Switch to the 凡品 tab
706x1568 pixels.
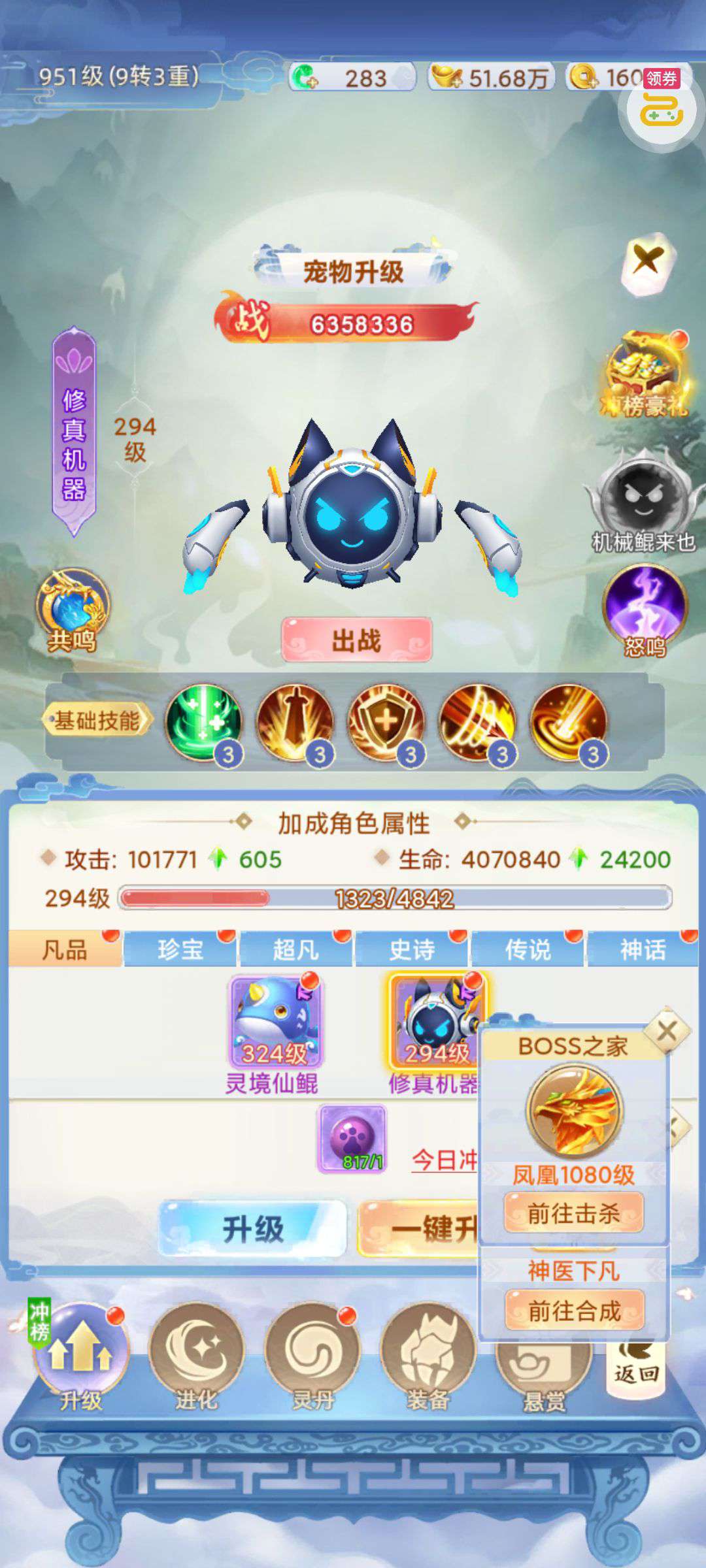click(x=65, y=949)
